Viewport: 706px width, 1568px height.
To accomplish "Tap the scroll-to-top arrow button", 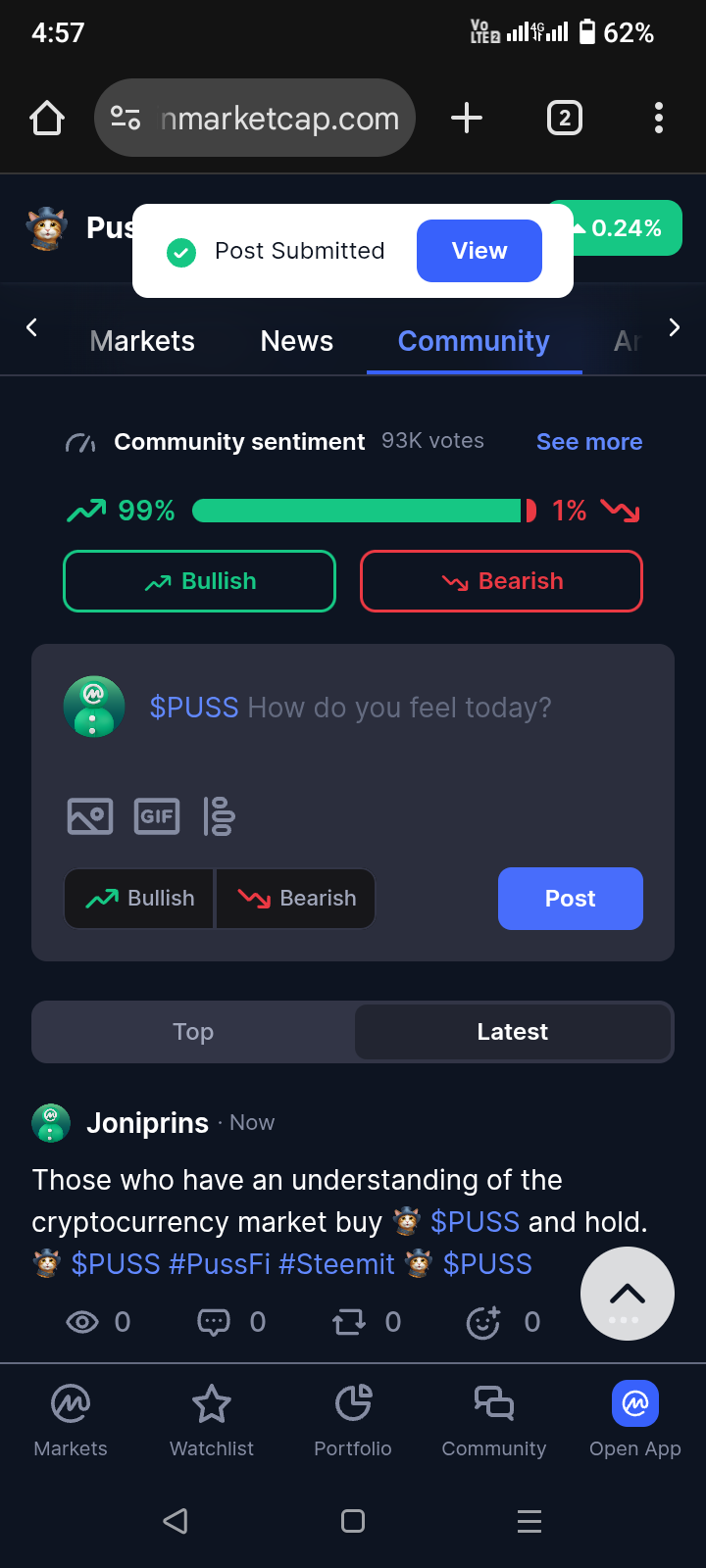I will (628, 1294).
